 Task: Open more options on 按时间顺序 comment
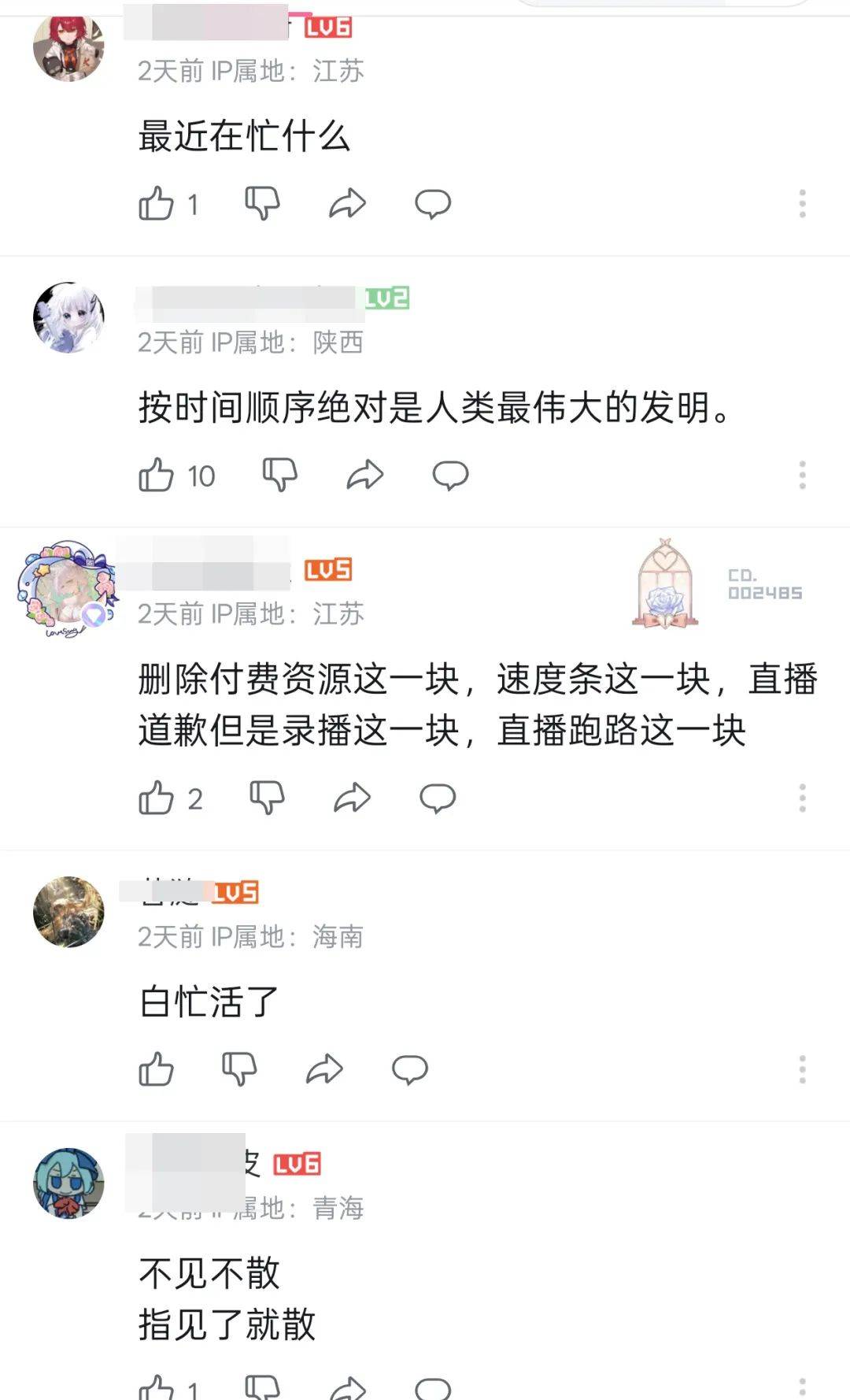point(802,476)
